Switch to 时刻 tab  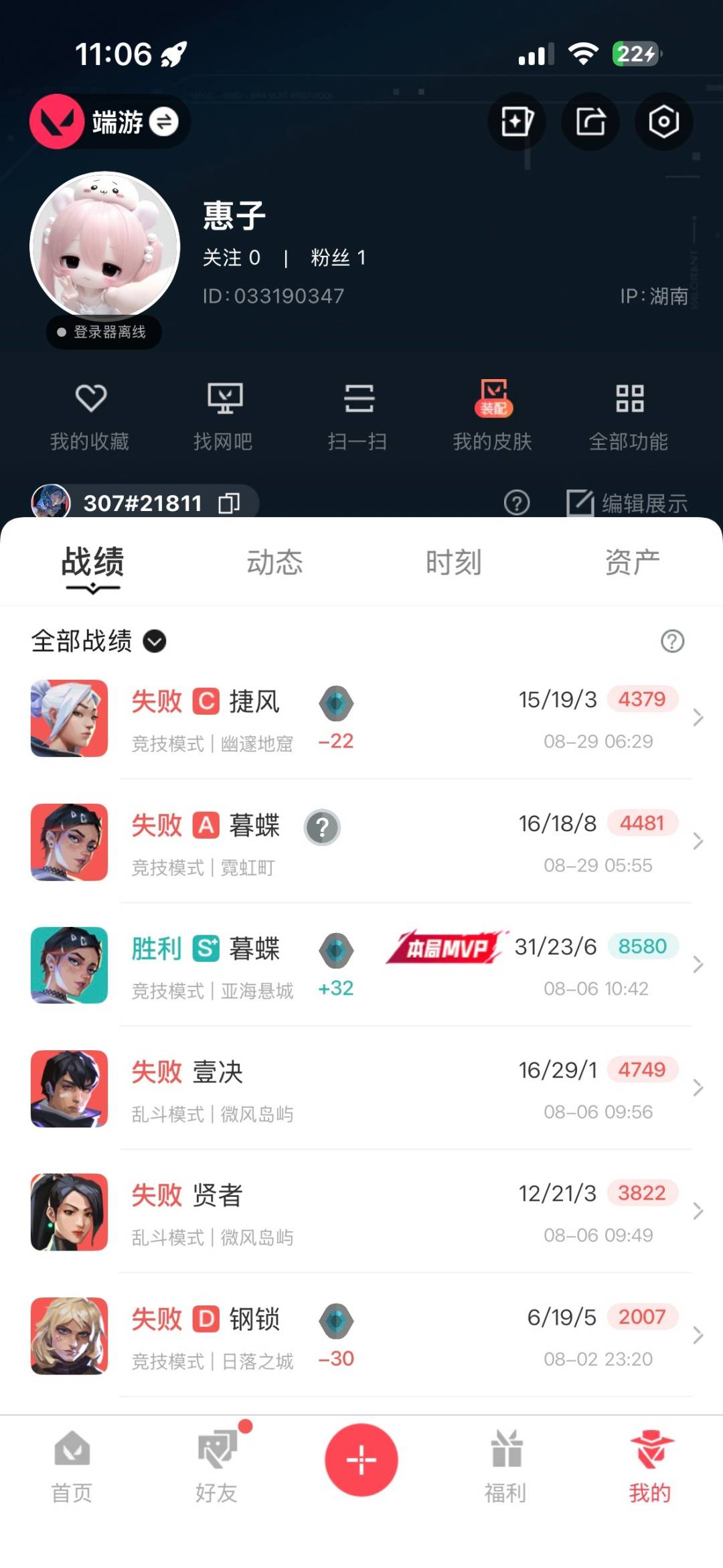tap(453, 562)
